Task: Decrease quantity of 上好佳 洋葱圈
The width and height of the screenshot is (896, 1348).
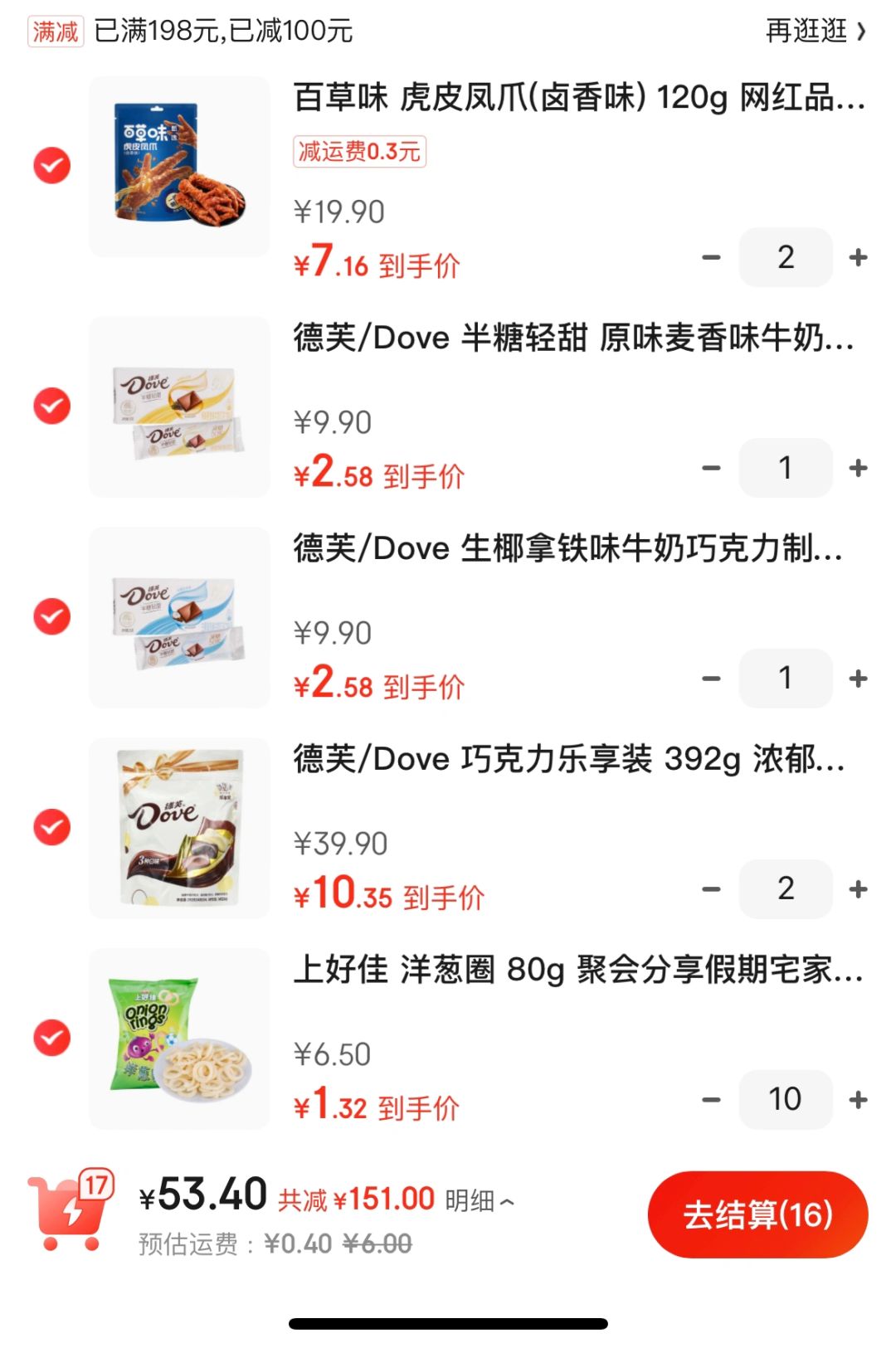Action: pos(711,1100)
